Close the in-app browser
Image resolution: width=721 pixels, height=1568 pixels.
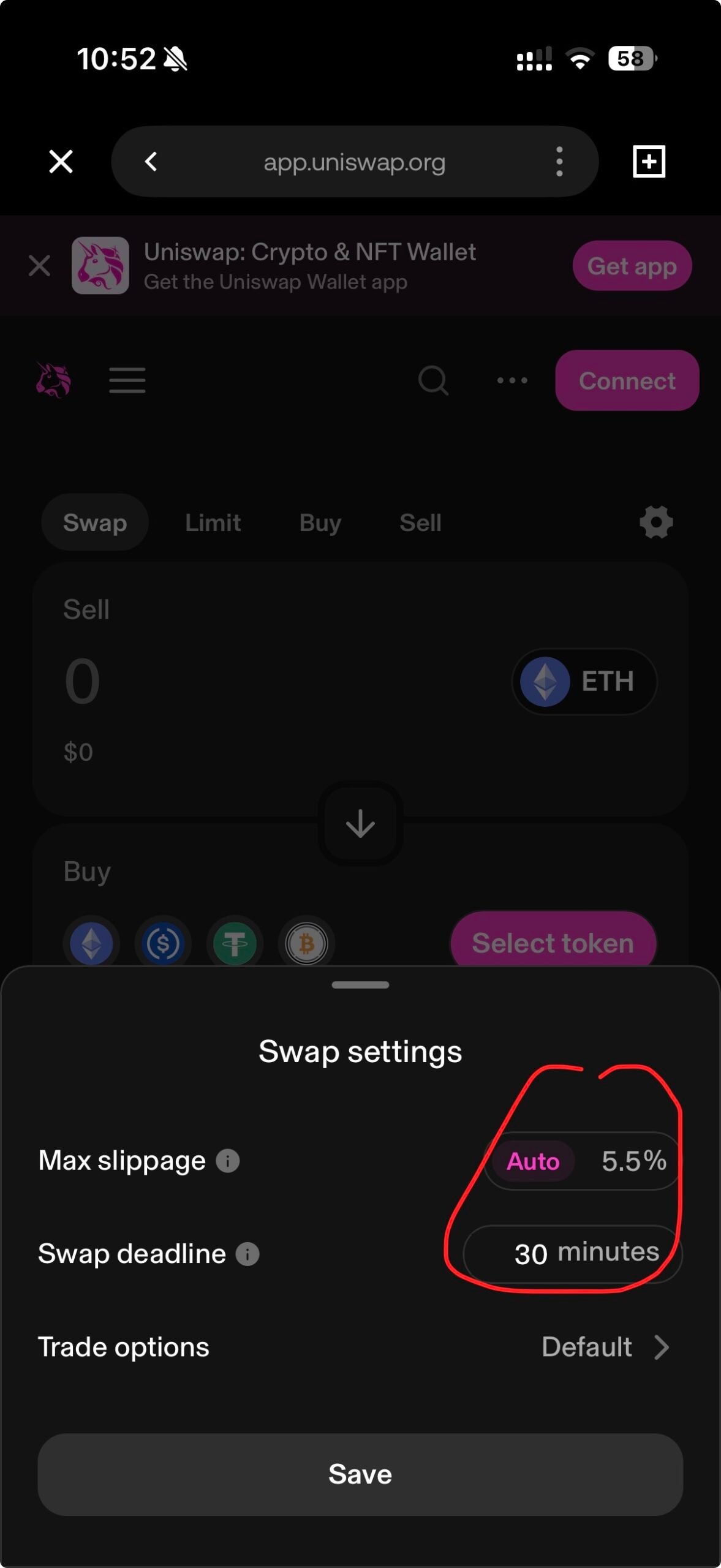click(61, 162)
